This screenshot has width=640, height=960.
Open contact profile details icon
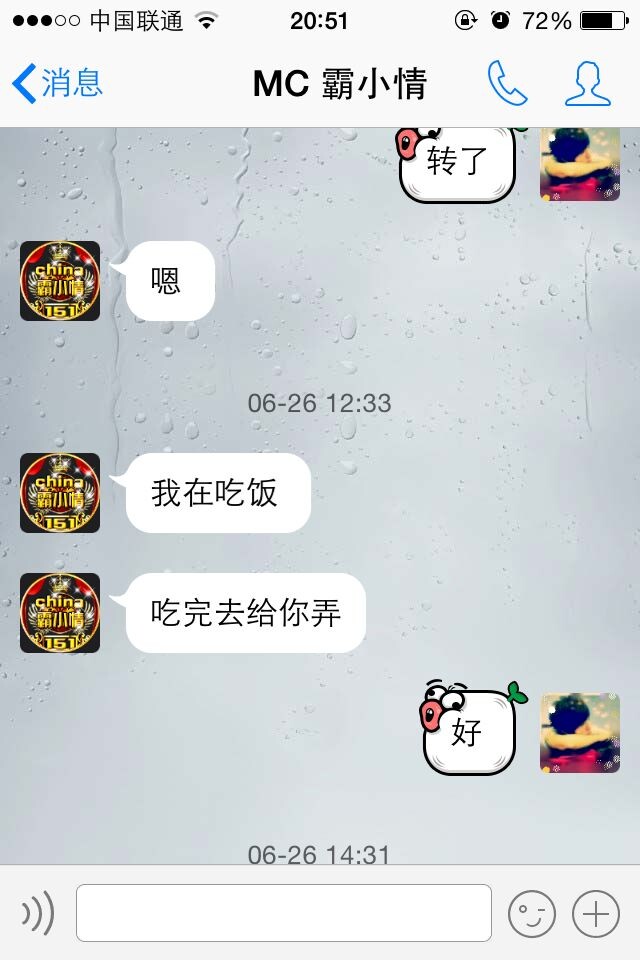(587, 83)
